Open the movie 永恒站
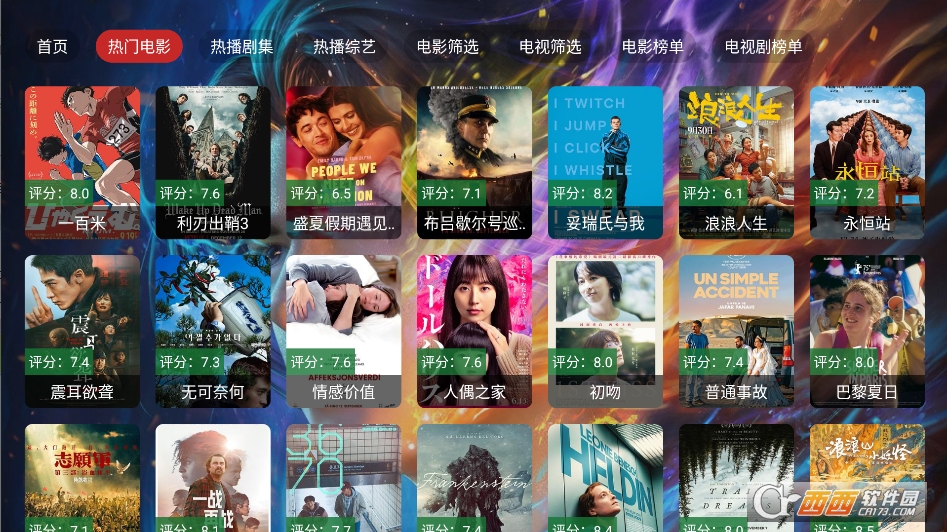 (x=867, y=160)
